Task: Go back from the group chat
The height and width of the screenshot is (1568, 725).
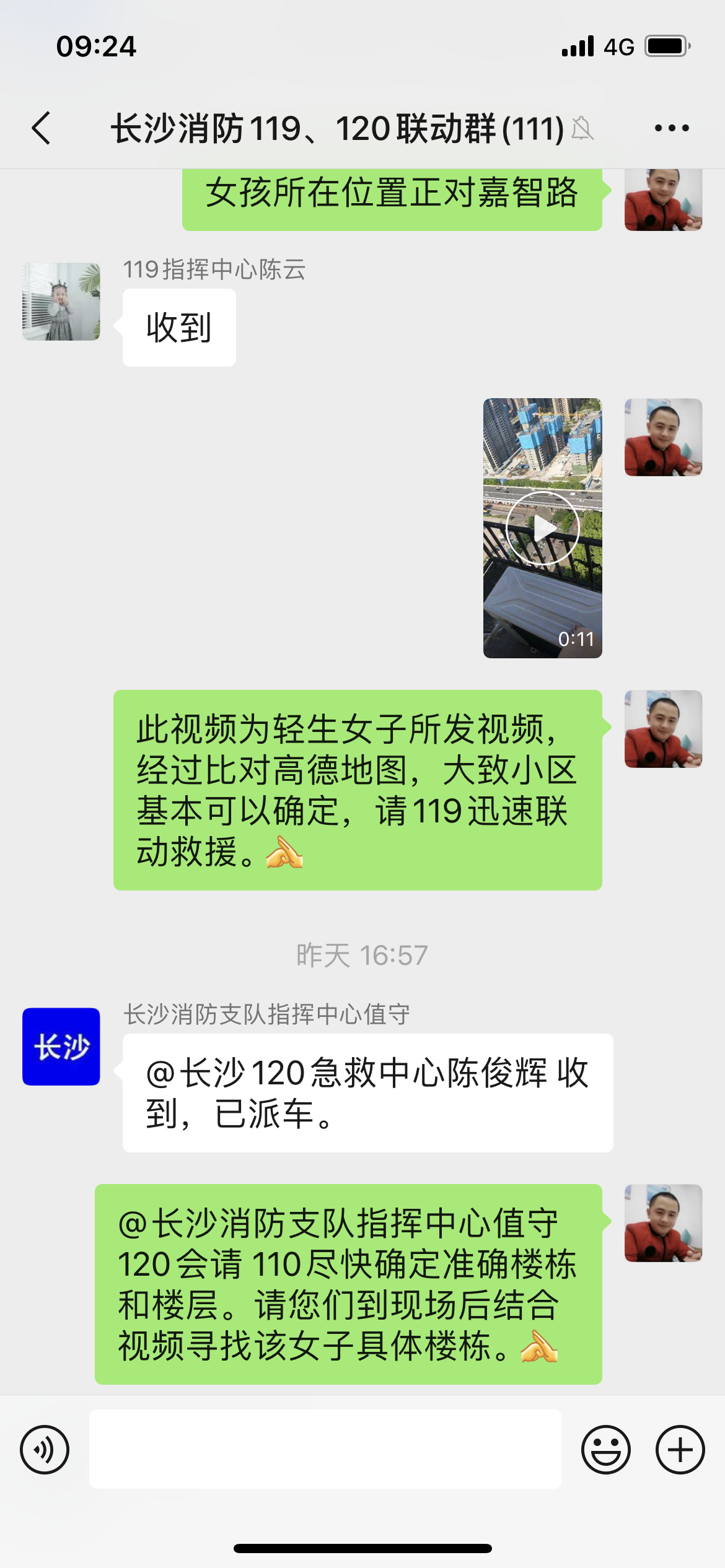Action: 42,128
